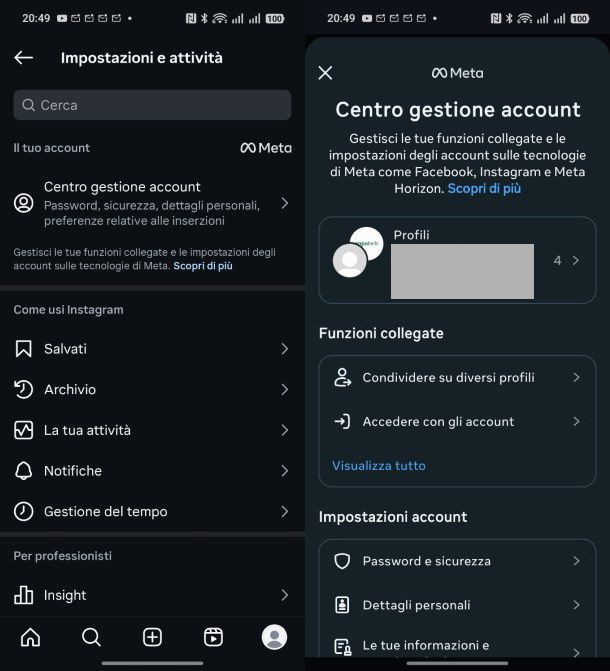Open Insight for professionals
This screenshot has height=671, width=610.
coord(152,595)
